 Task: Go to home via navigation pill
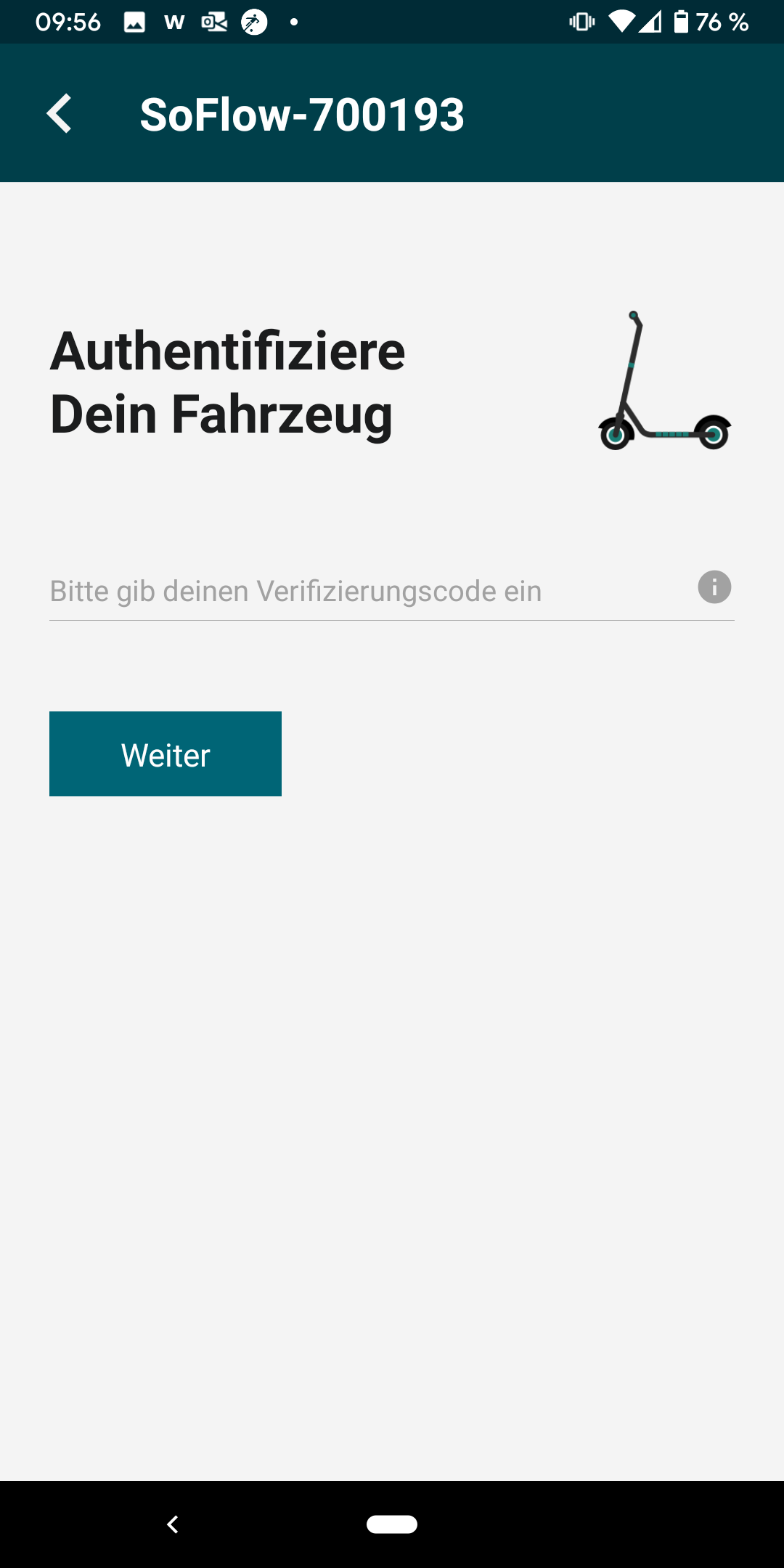[x=392, y=1524]
